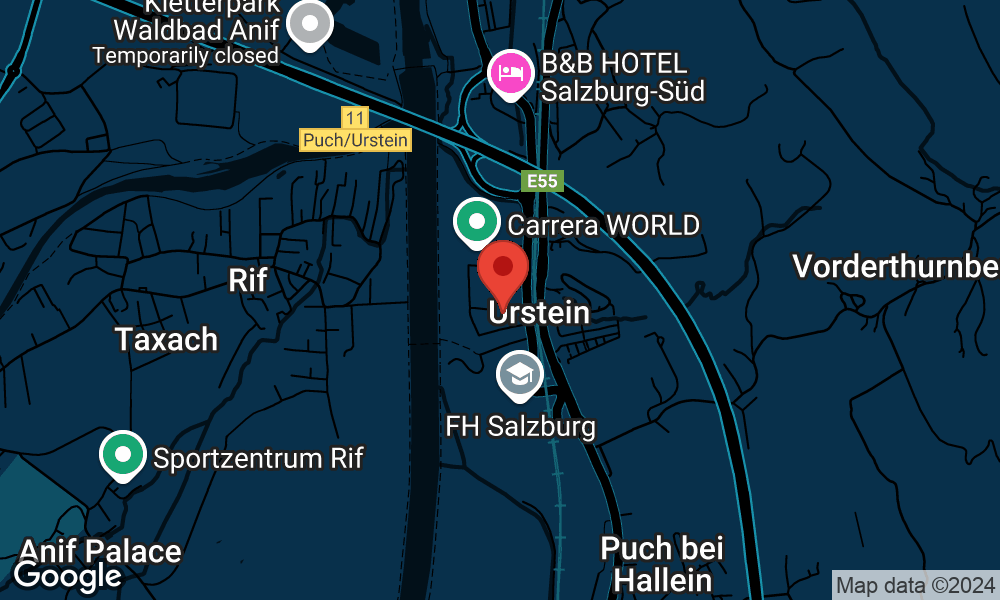Tap the red location pin at Urstein

click(503, 269)
